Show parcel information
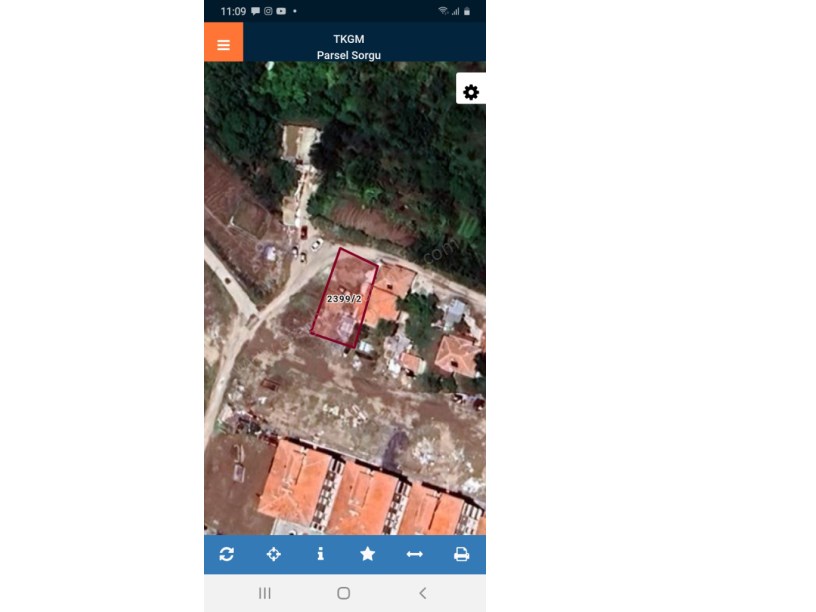Screen dimensions: 816x612 coord(320,554)
